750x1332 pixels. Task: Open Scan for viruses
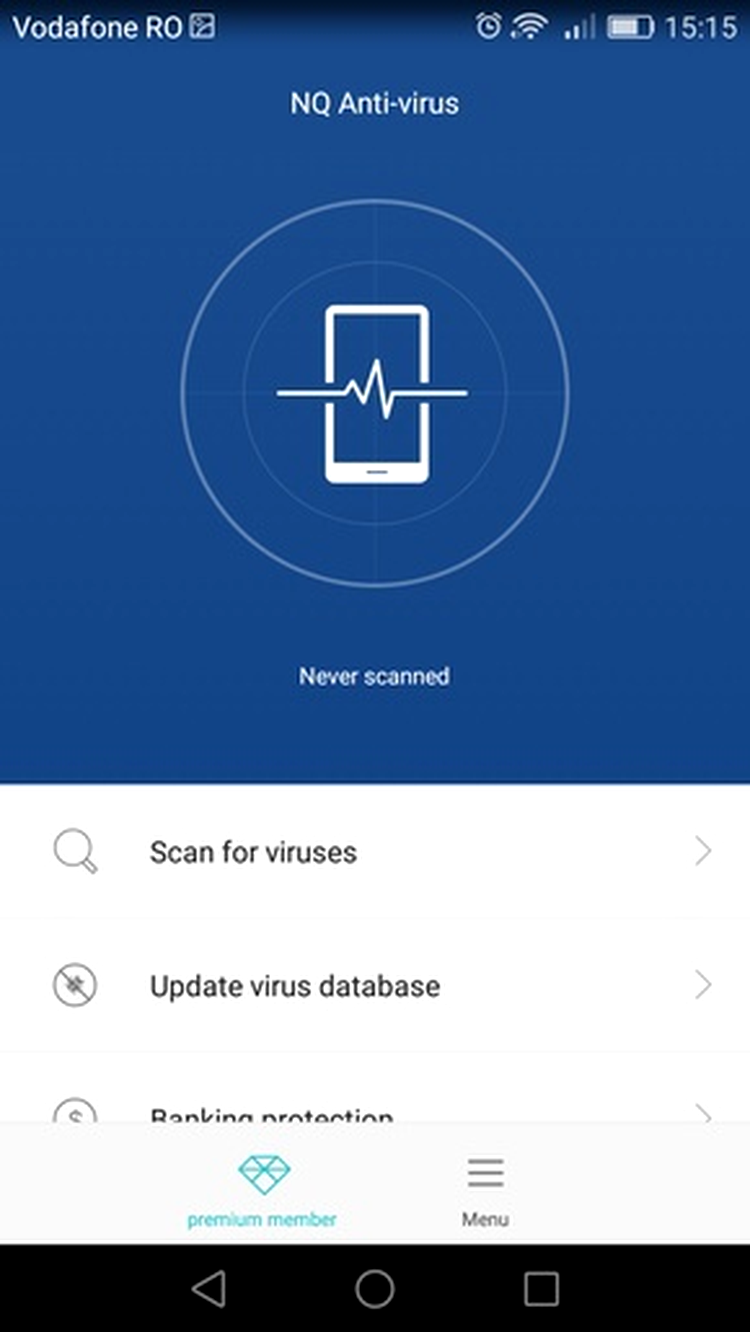pyautogui.click(x=374, y=852)
